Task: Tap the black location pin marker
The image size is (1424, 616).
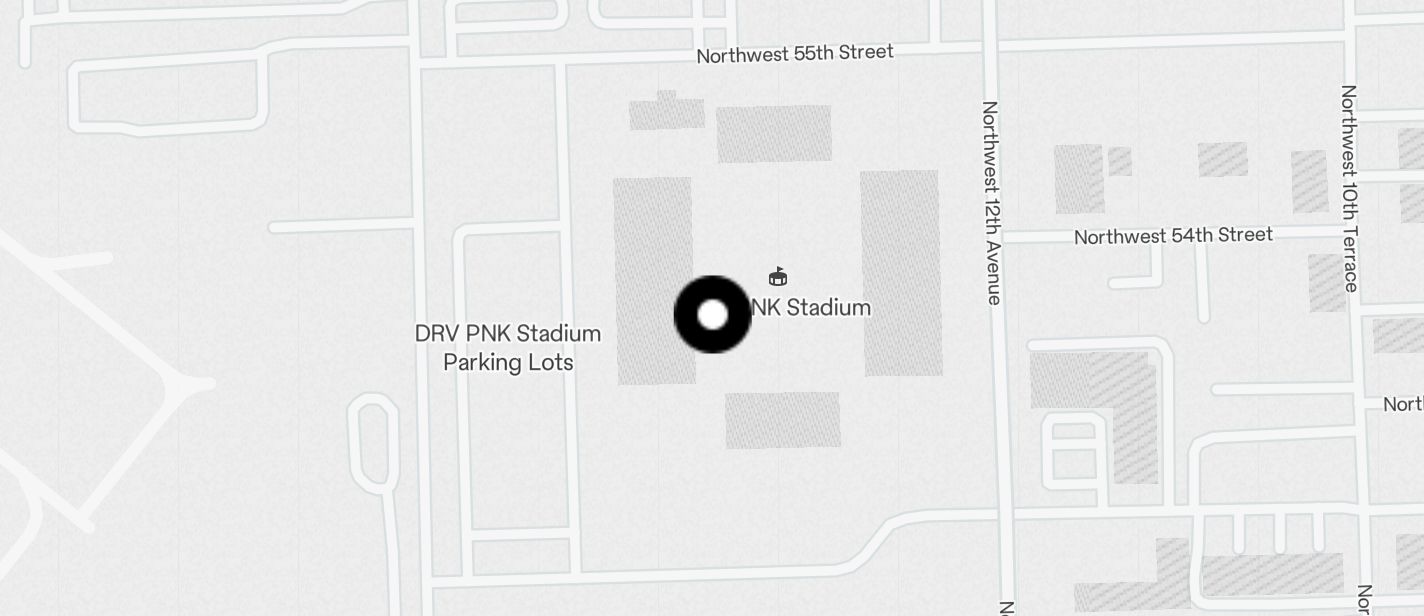Action: tap(712, 314)
